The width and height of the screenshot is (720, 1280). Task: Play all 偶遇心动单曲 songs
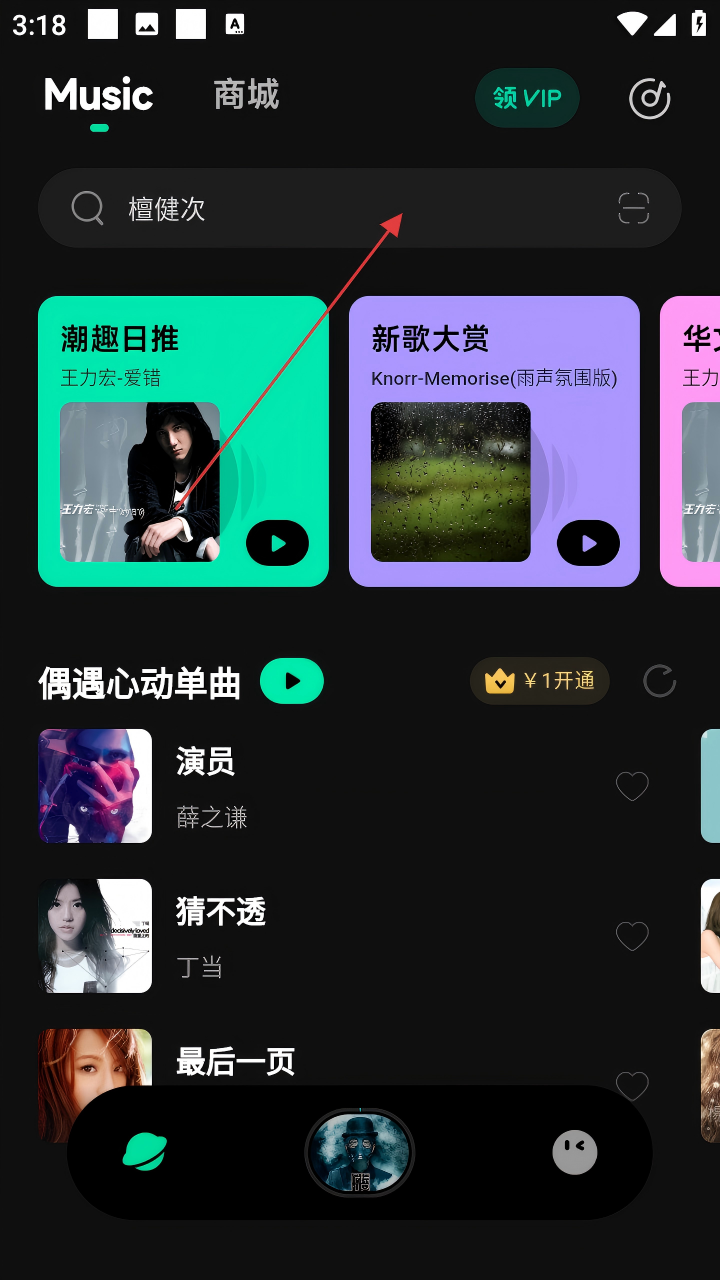click(292, 682)
